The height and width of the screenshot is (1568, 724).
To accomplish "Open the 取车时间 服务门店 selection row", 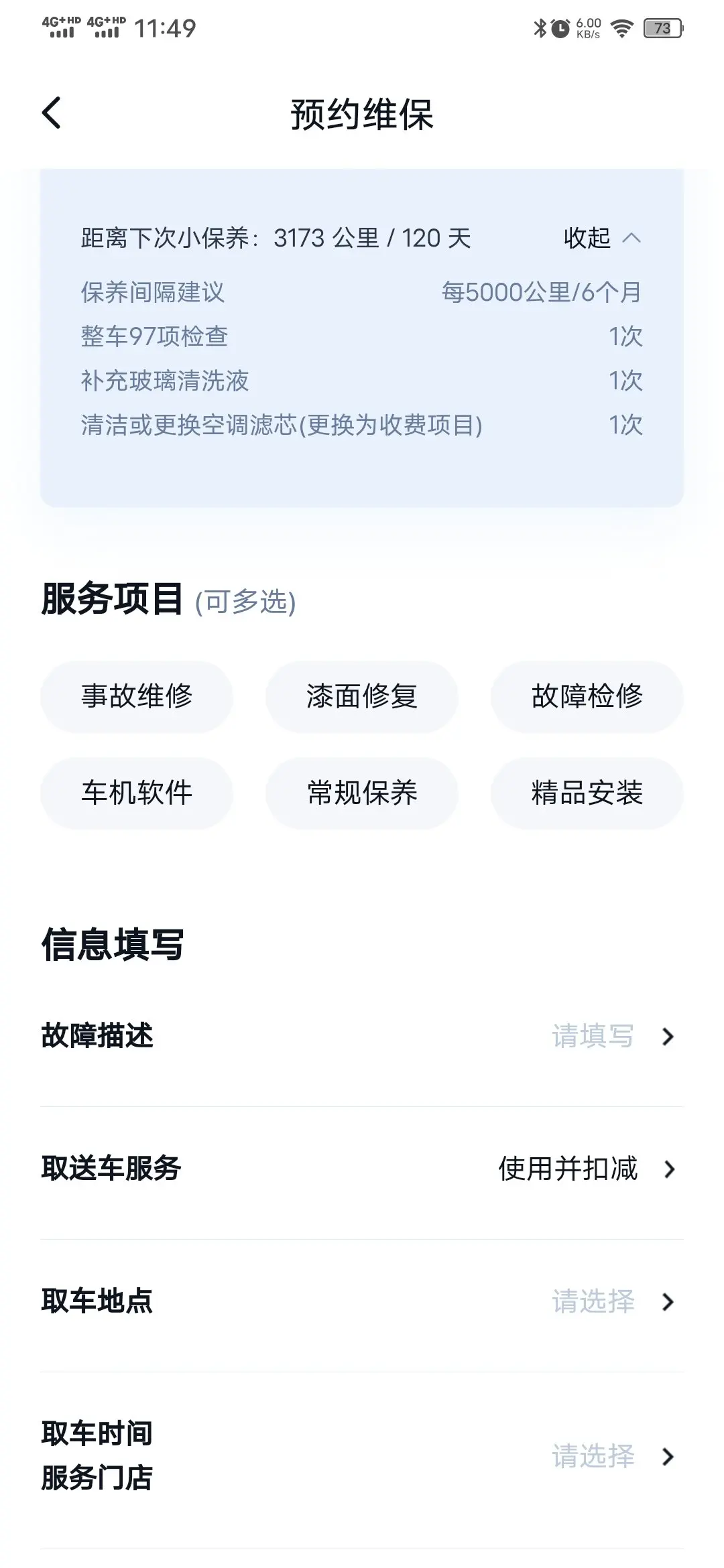I will (x=362, y=1456).
